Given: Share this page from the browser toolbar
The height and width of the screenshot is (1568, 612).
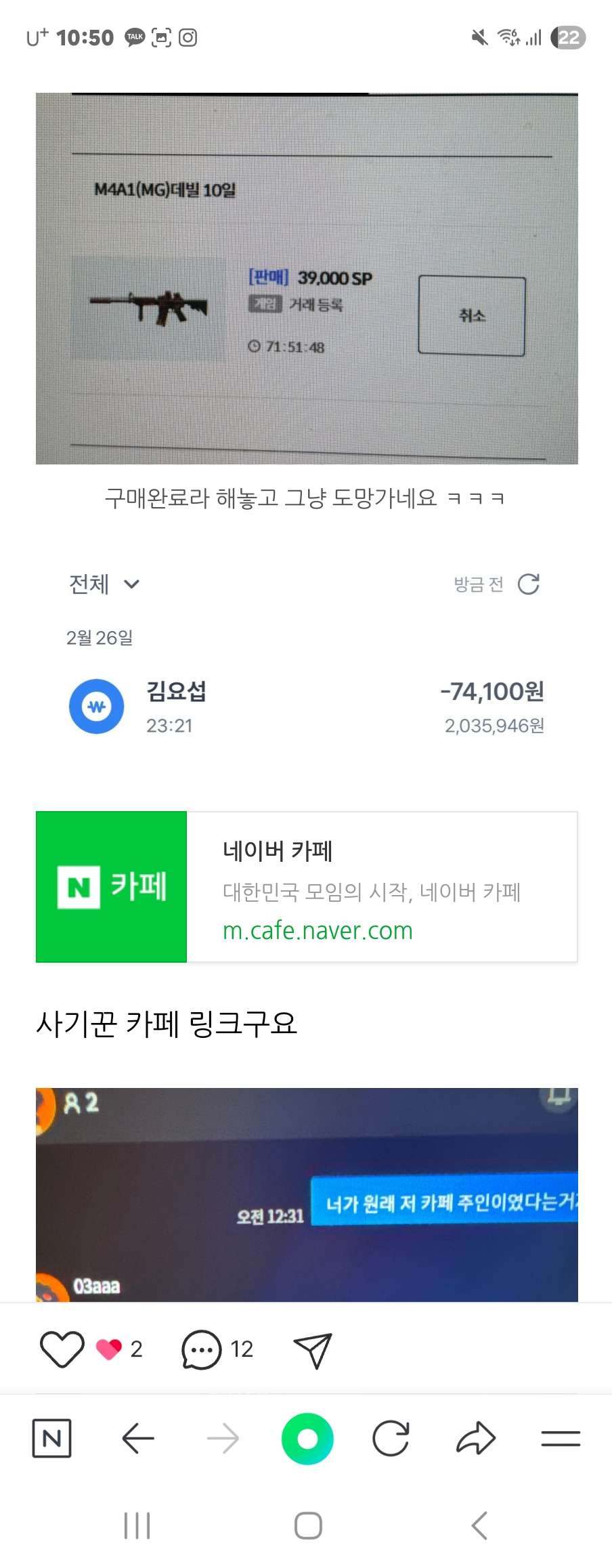Looking at the screenshot, I should [x=476, y=1438].
